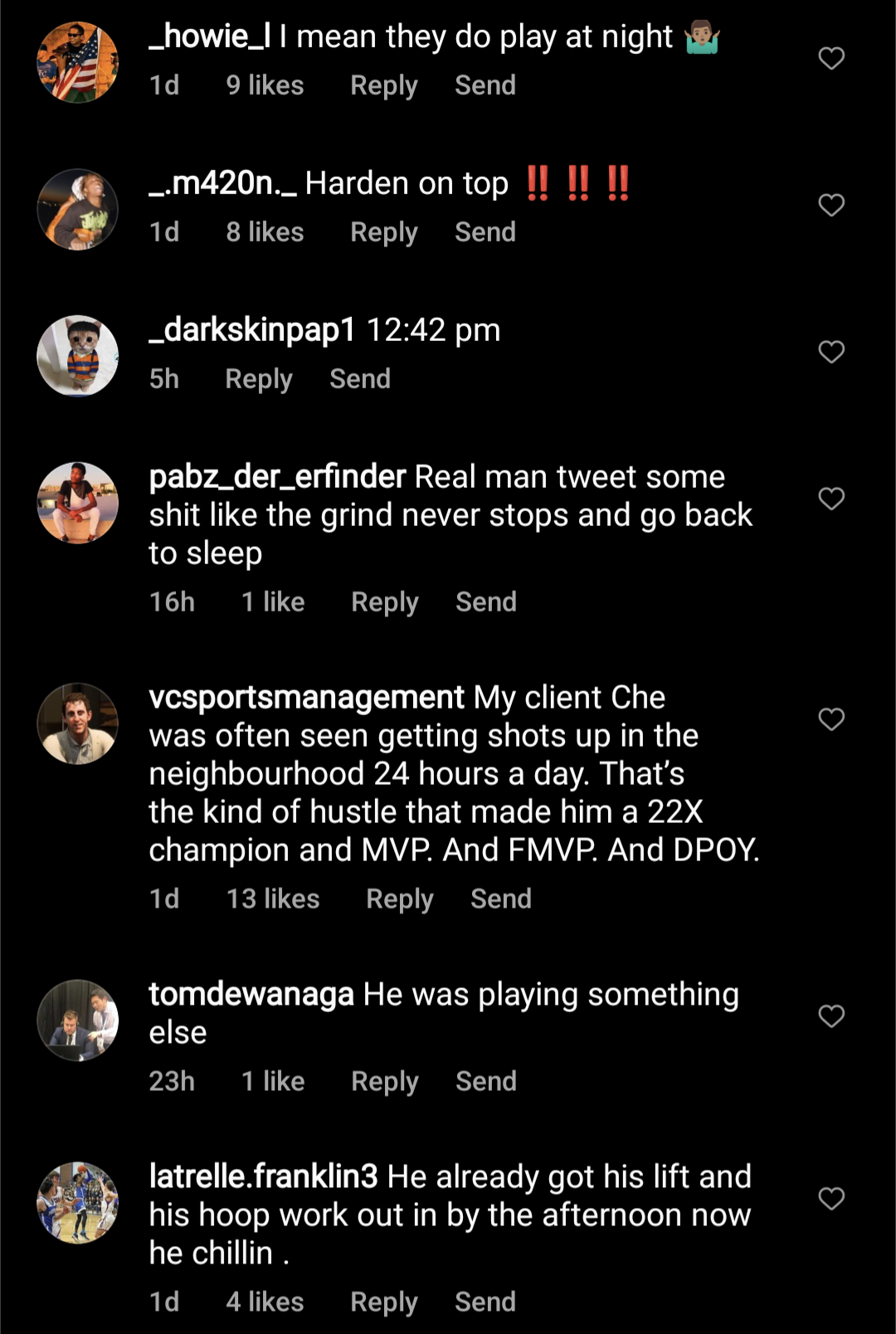This screenshot has width=896, height=1334.
Task: Open _.m420n._'s profile picture
Action: coord(78,209)
